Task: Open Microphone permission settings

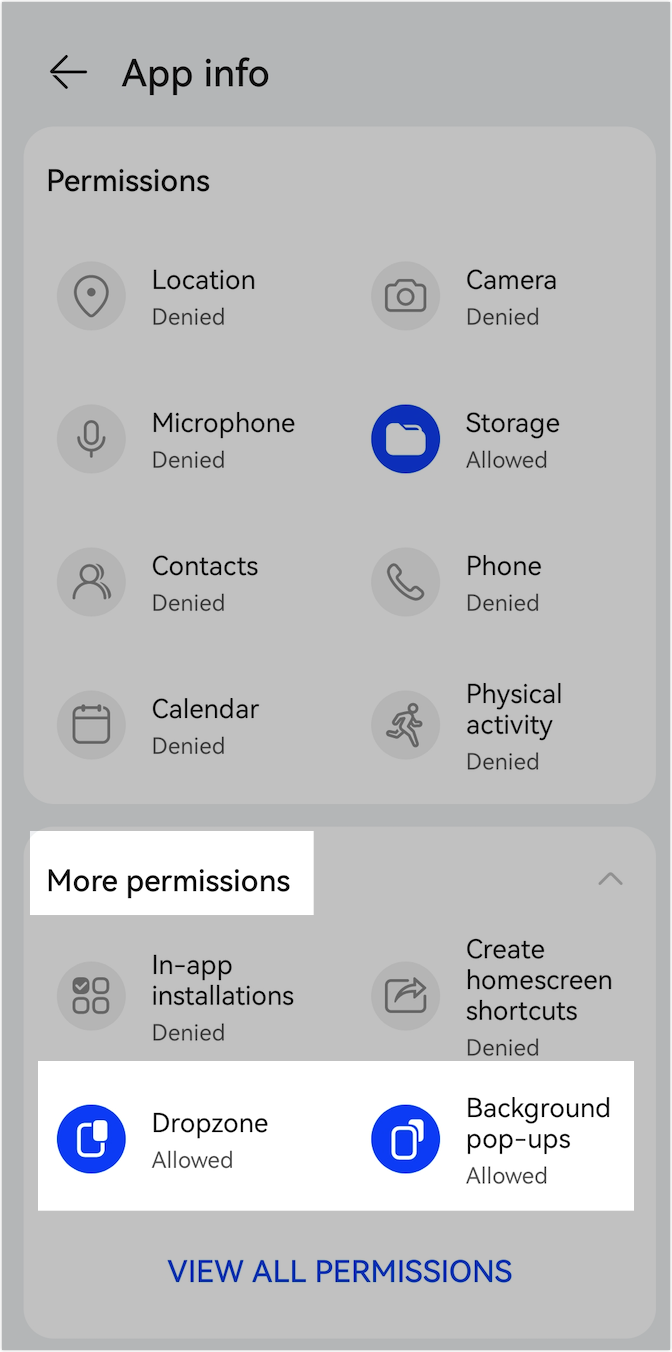Action: (x=182, y=440)
